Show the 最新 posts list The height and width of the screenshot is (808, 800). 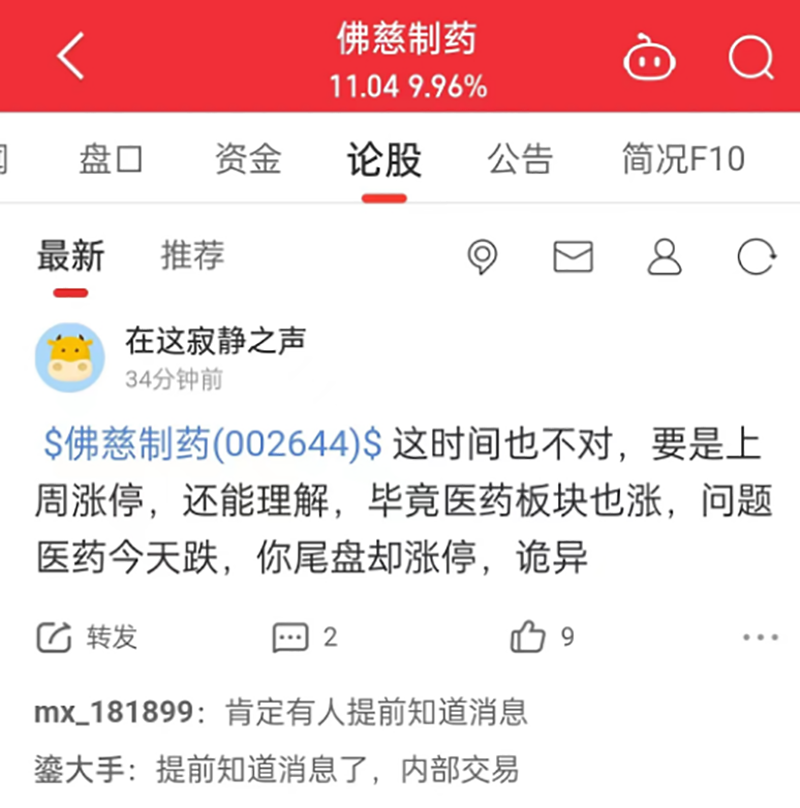coord(70,257)
